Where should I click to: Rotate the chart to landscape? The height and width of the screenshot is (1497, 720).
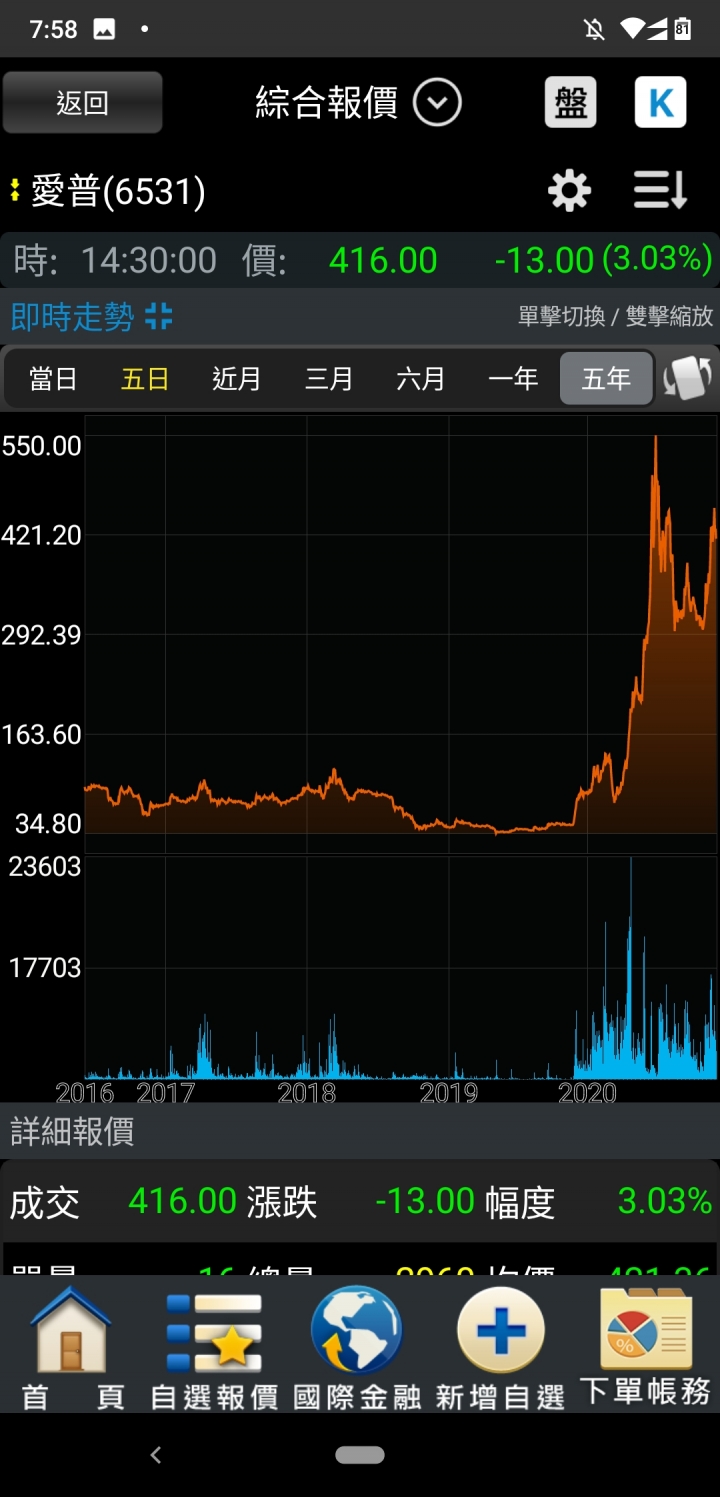tap(687, 379)
